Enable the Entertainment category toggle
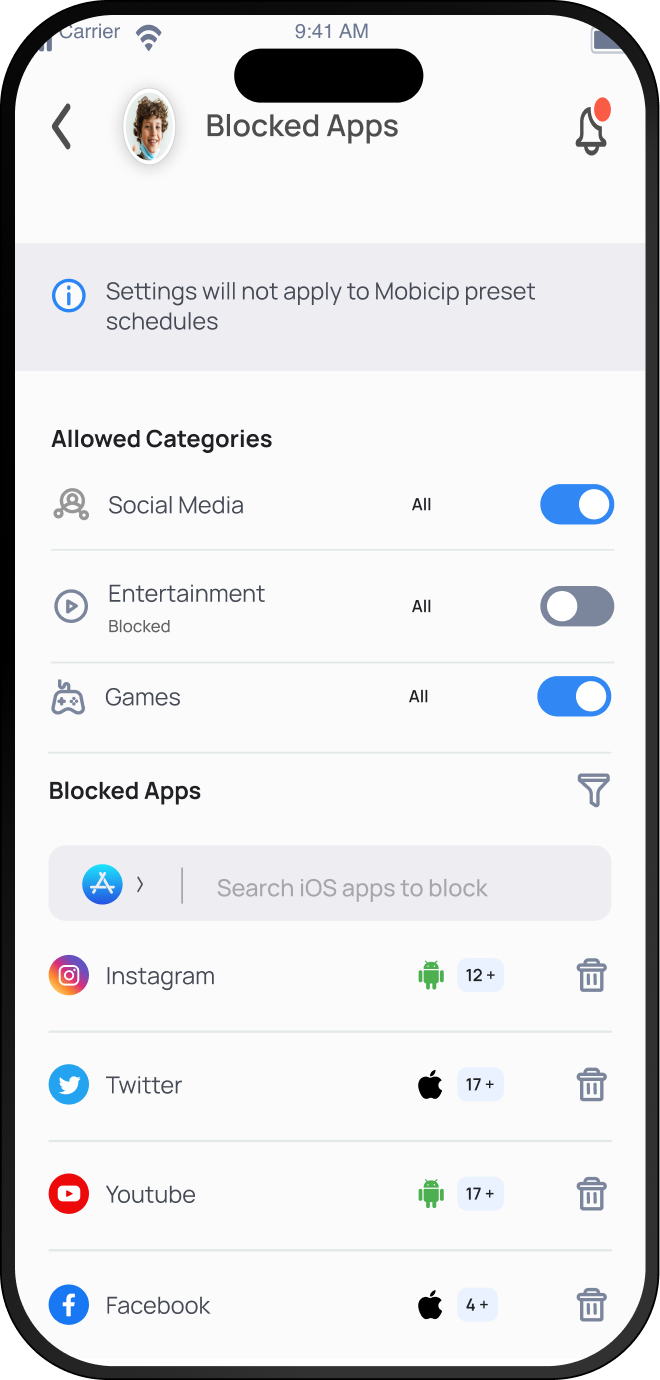The width and height of the screenshot is (660, 1380). point(576,606)
